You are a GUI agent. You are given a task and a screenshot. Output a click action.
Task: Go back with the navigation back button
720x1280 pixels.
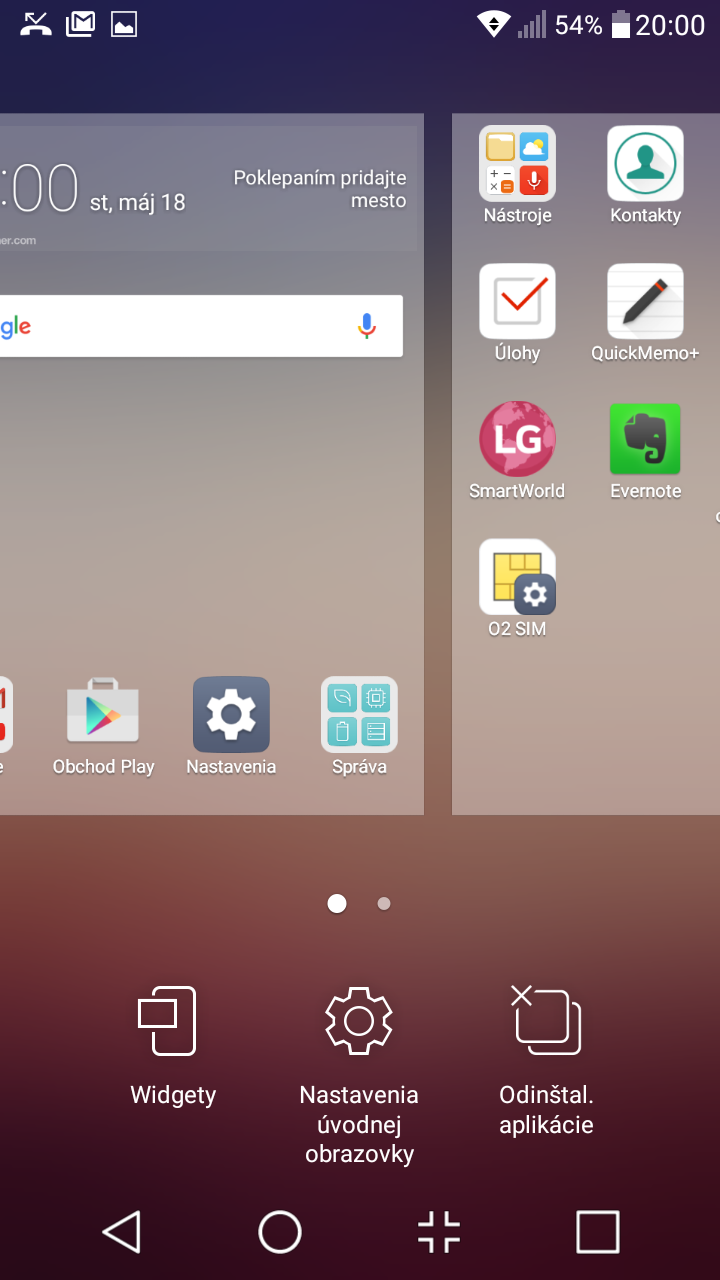click(x=122, y=1232)
